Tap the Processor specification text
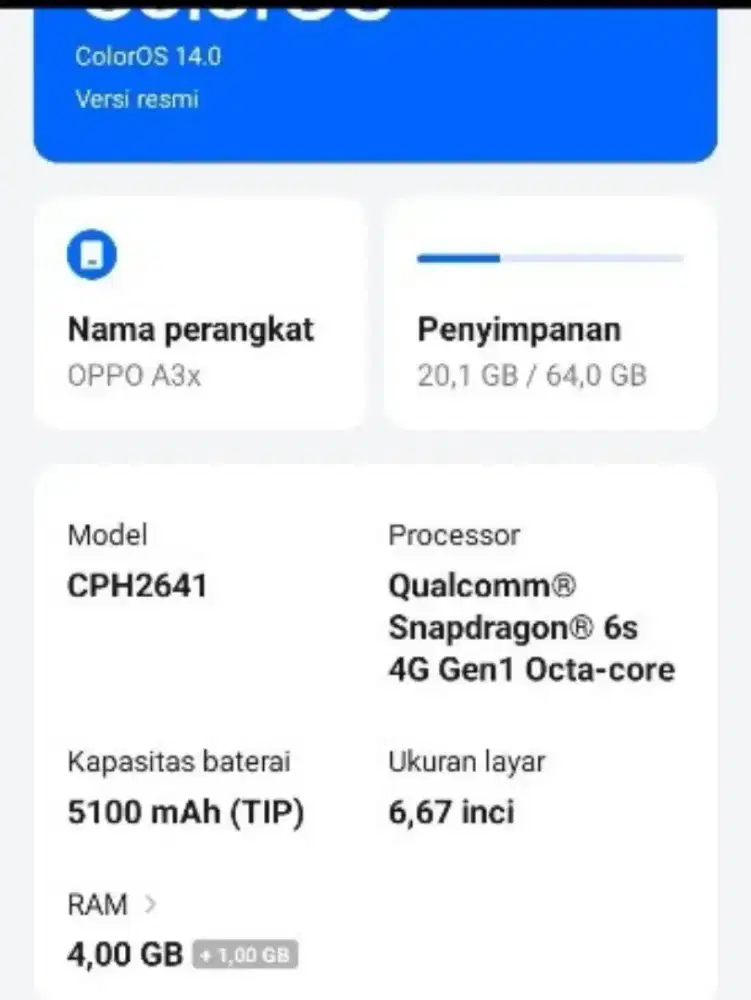751x1000 pixels. (453, 535)
